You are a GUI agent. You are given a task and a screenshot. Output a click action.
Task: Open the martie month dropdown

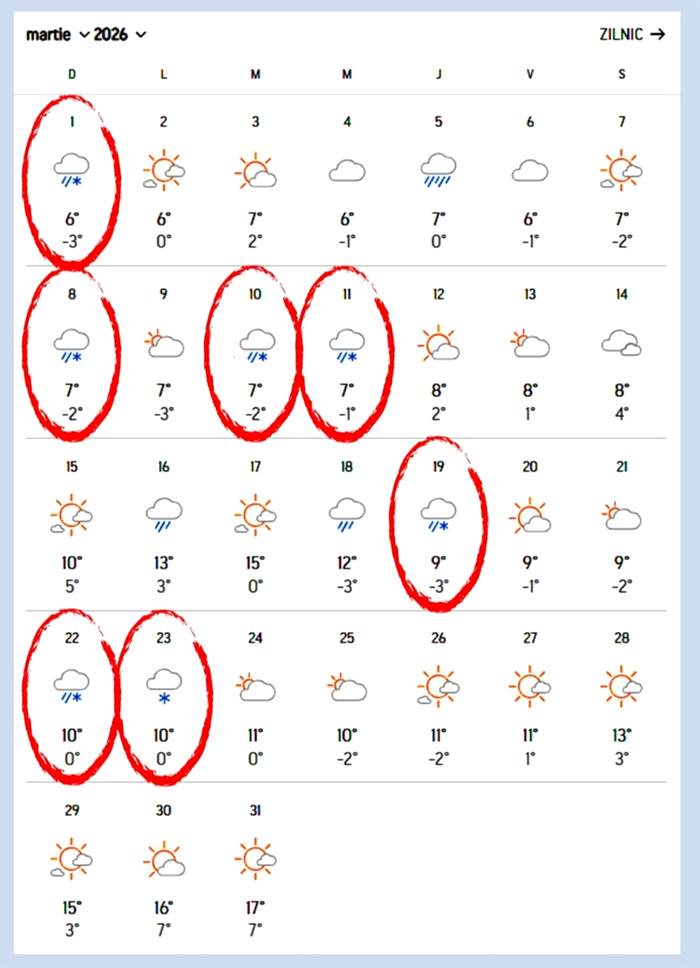(x=57, y=34)
